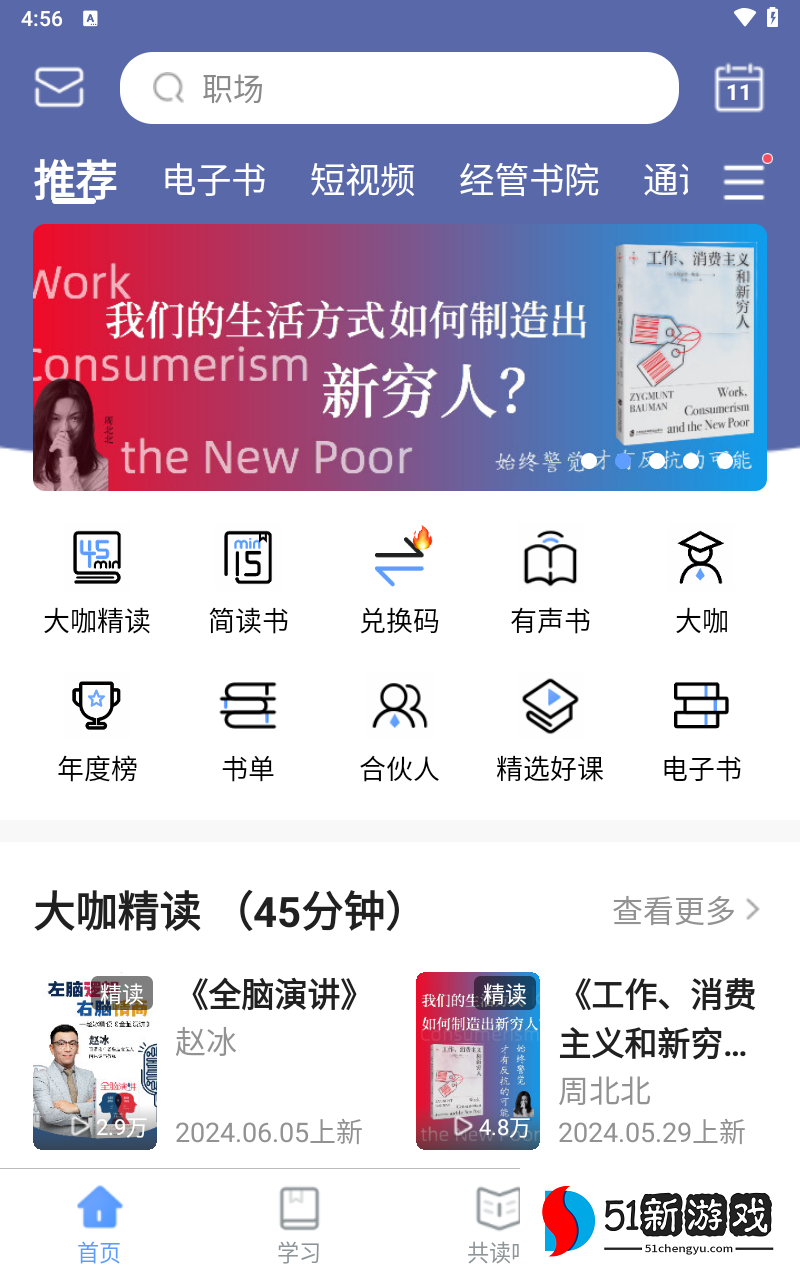Open the messages envelope icon

click(59, 88)
